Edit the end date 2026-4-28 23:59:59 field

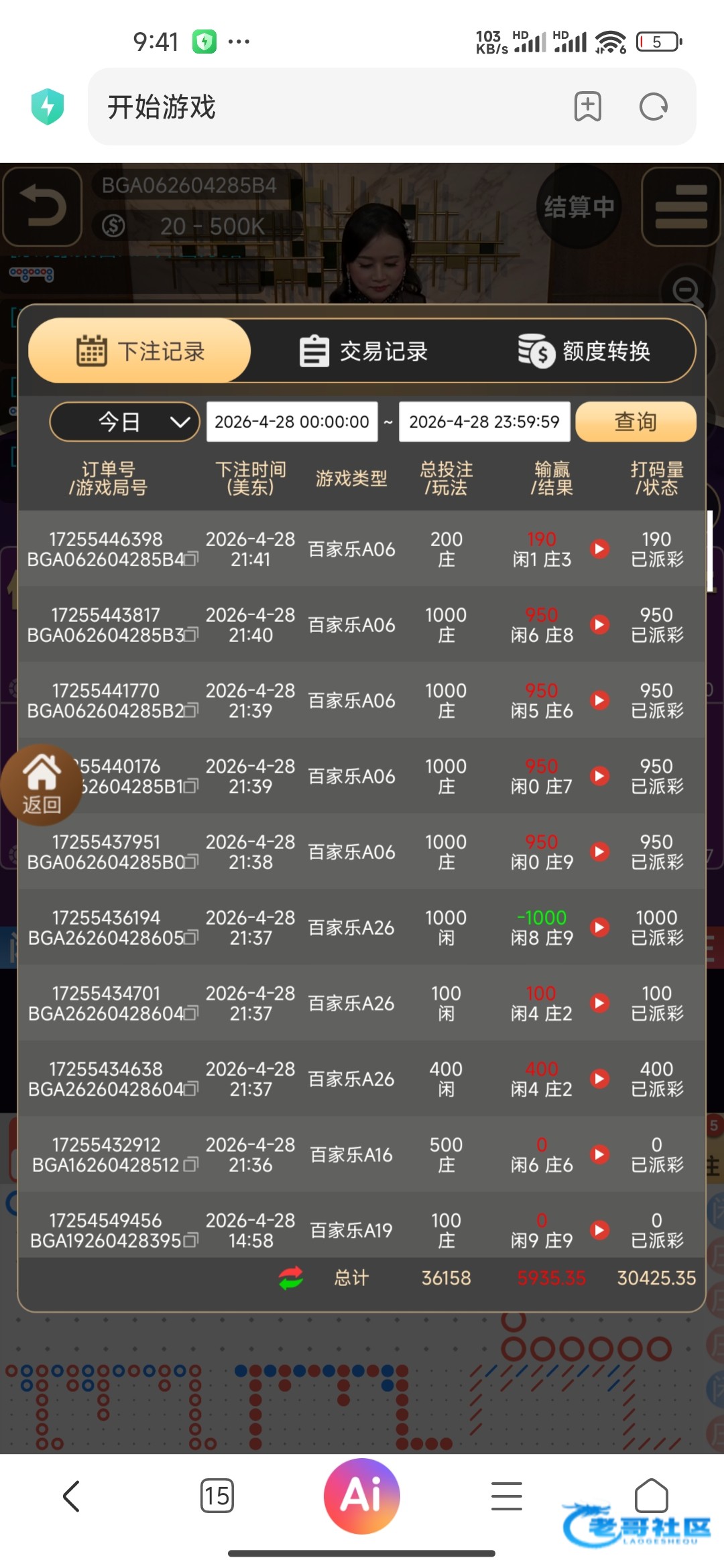[x=484, y=422]
